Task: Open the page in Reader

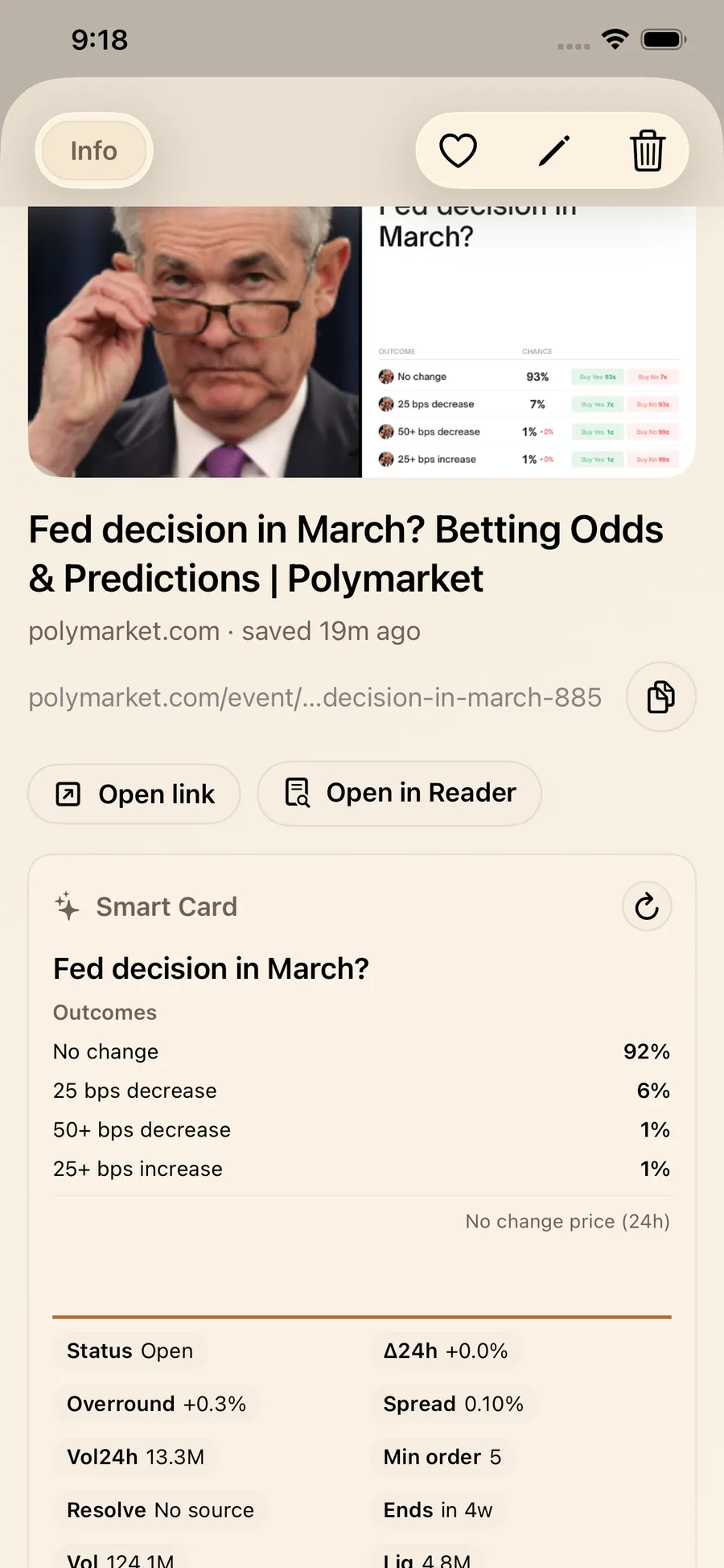Action: 399,793
